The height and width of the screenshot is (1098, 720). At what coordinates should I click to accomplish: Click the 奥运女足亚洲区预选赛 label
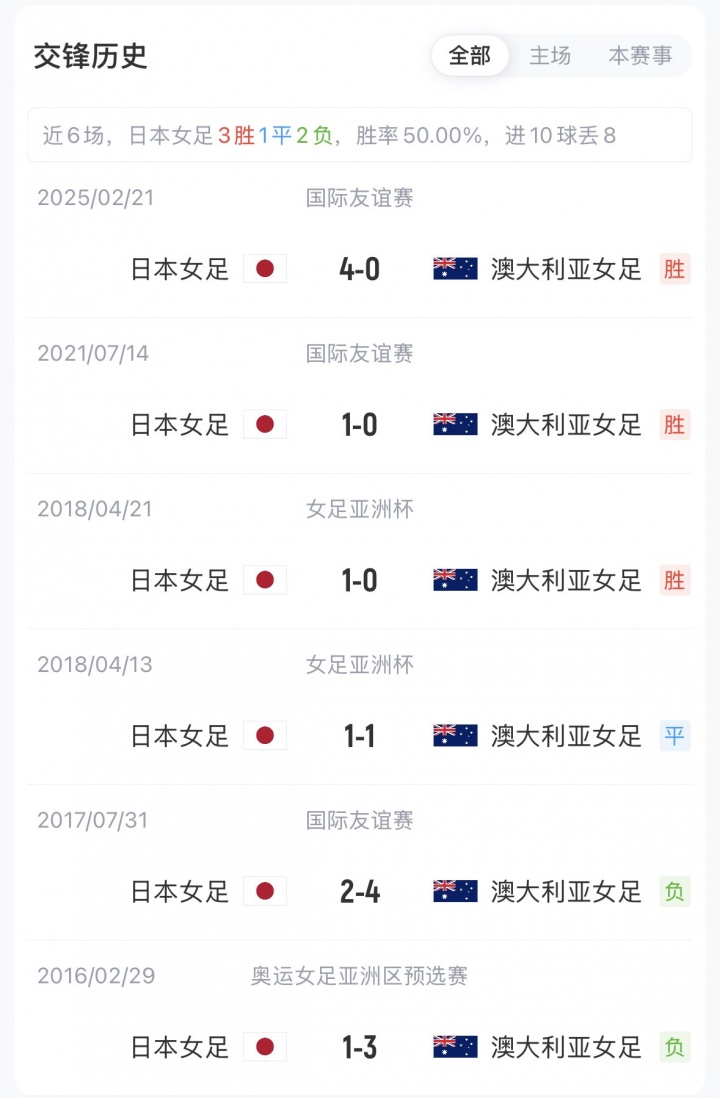tap(359, 975)
